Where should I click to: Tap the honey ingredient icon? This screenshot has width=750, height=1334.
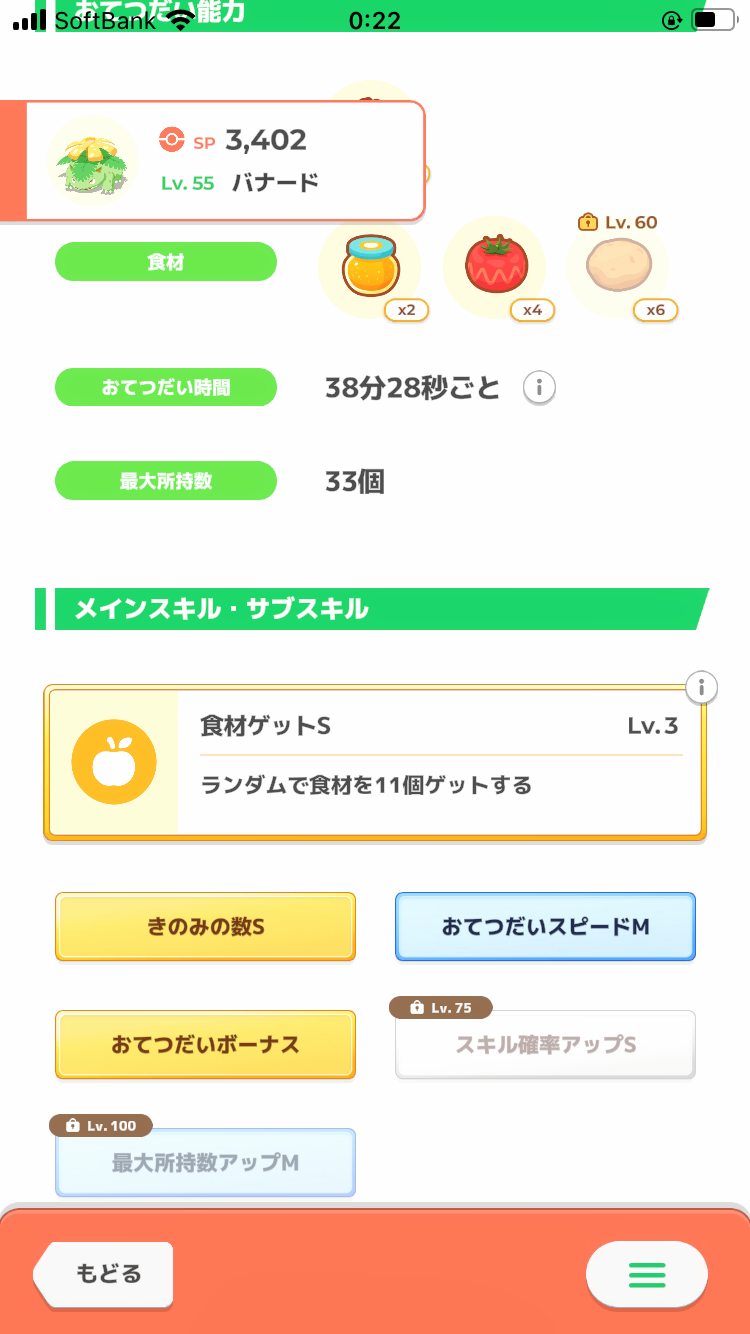(x=370, y=267)
